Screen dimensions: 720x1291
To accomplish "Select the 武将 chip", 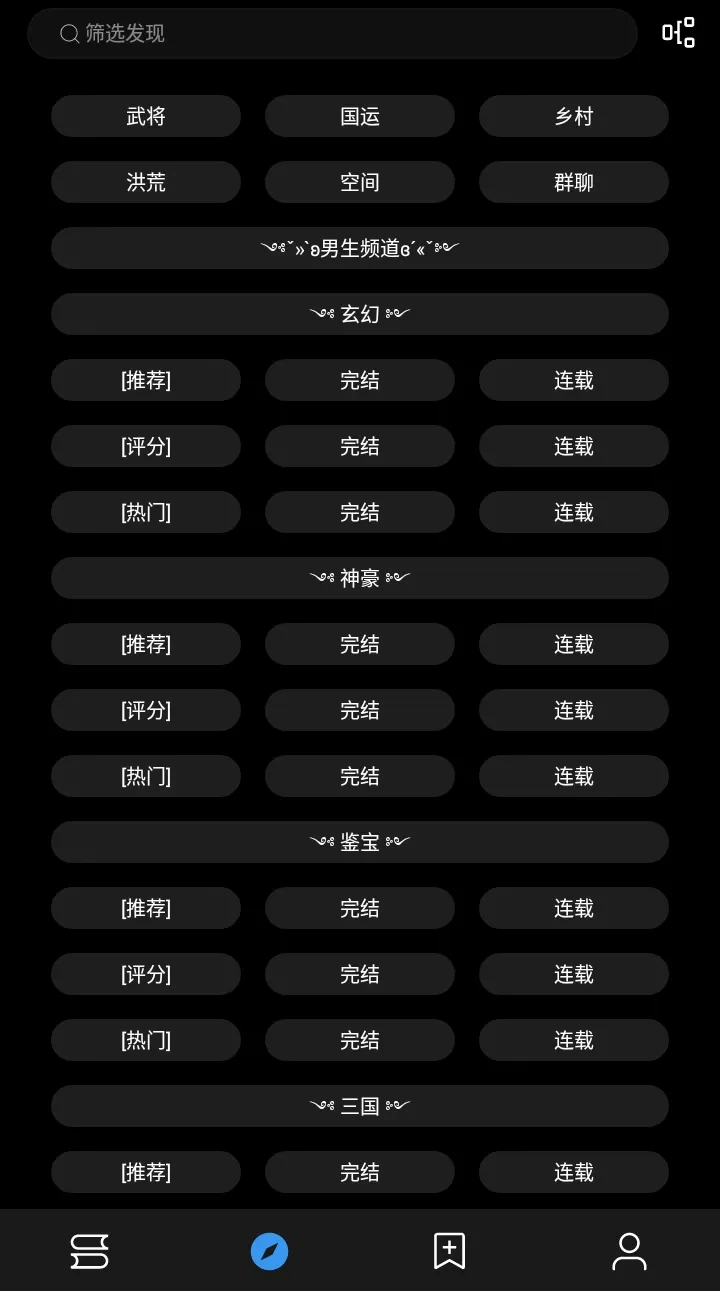I will pyautogui.click(x=146, y=116).
